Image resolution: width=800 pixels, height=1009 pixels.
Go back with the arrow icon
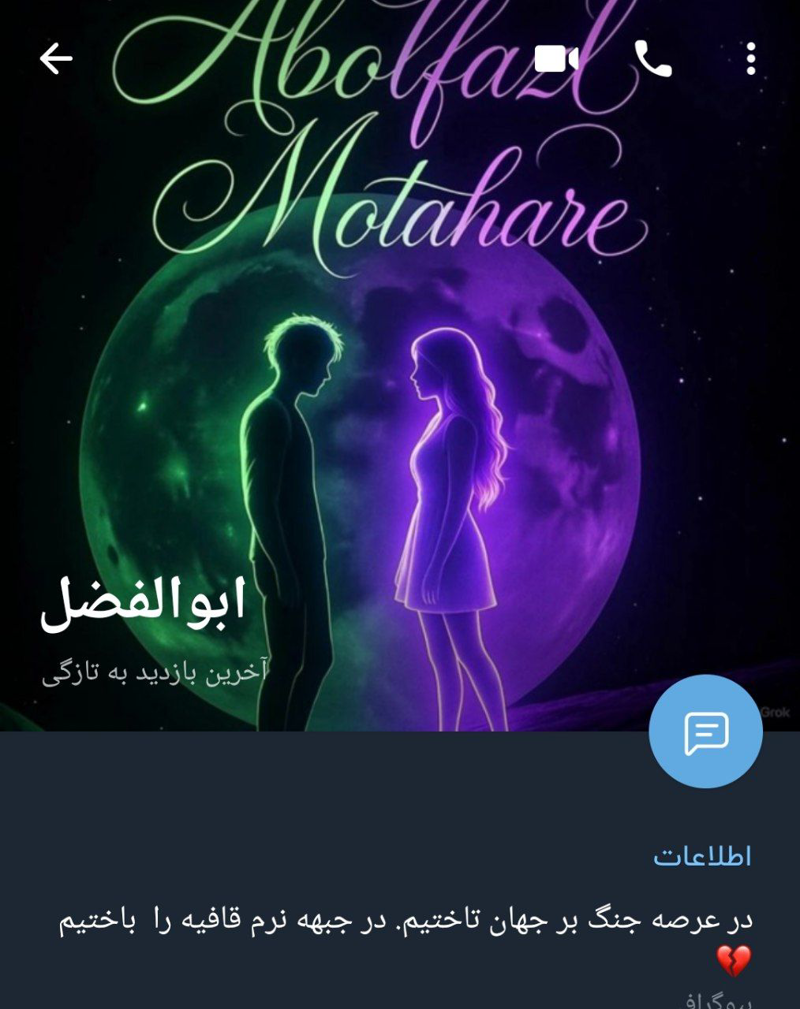pyautogui.click(x=56, y=59)
